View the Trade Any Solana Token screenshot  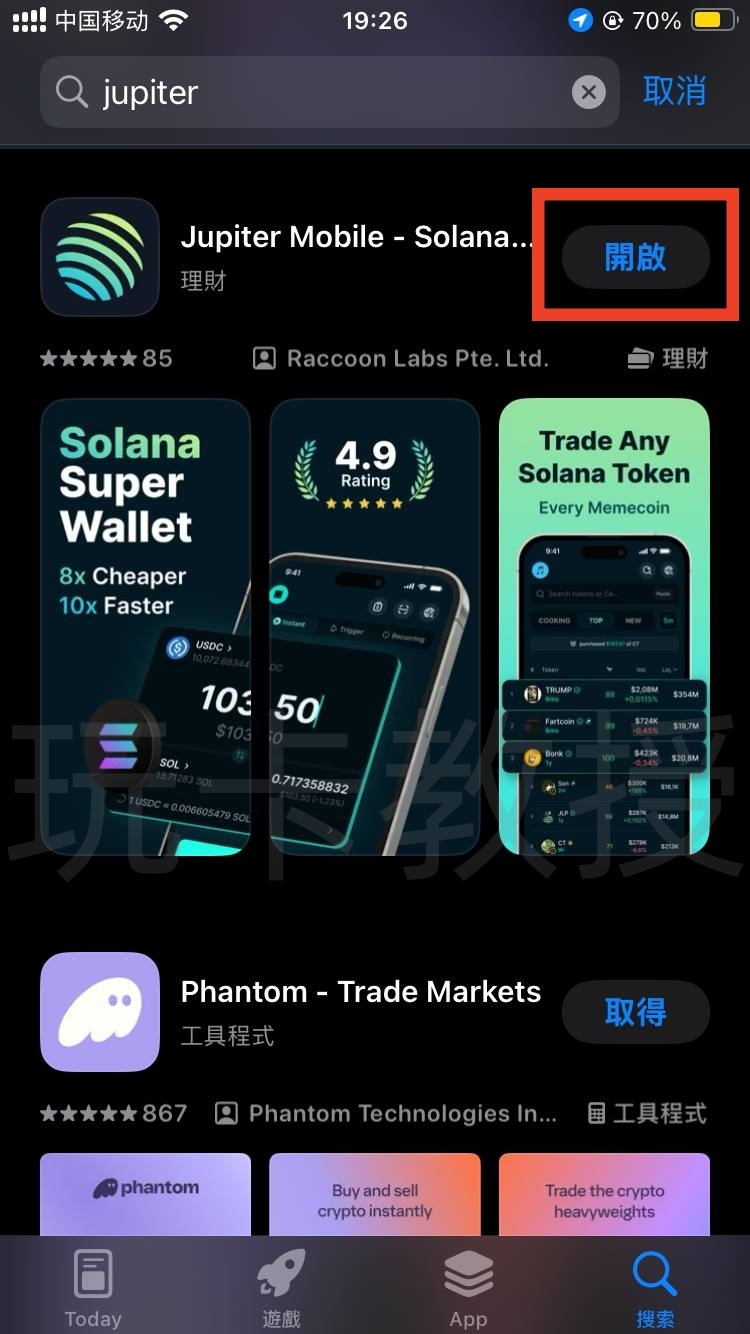click(x=604, y=627)
